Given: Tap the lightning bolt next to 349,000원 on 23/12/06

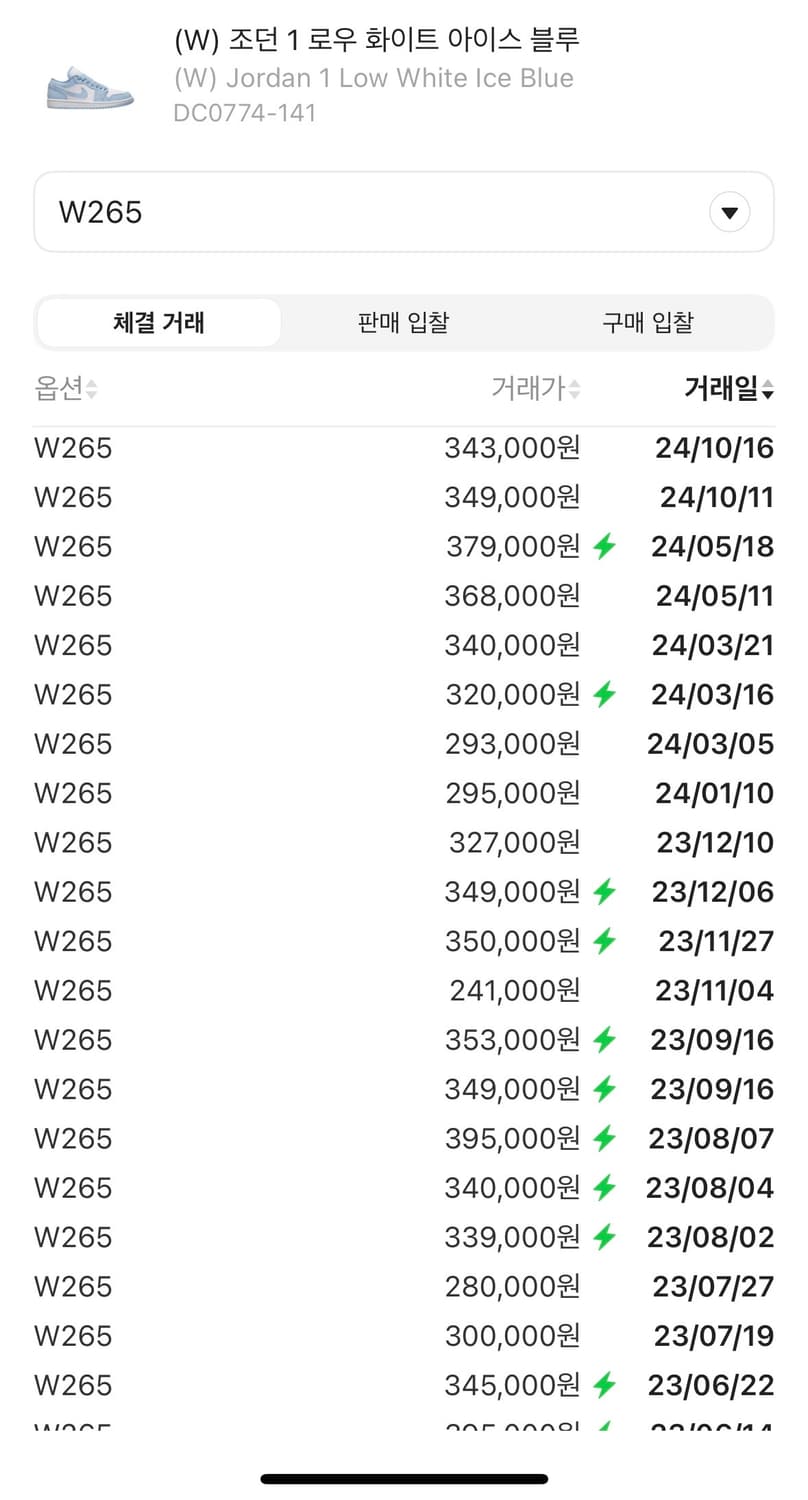Looking at the screenshot, I should 605,891.
